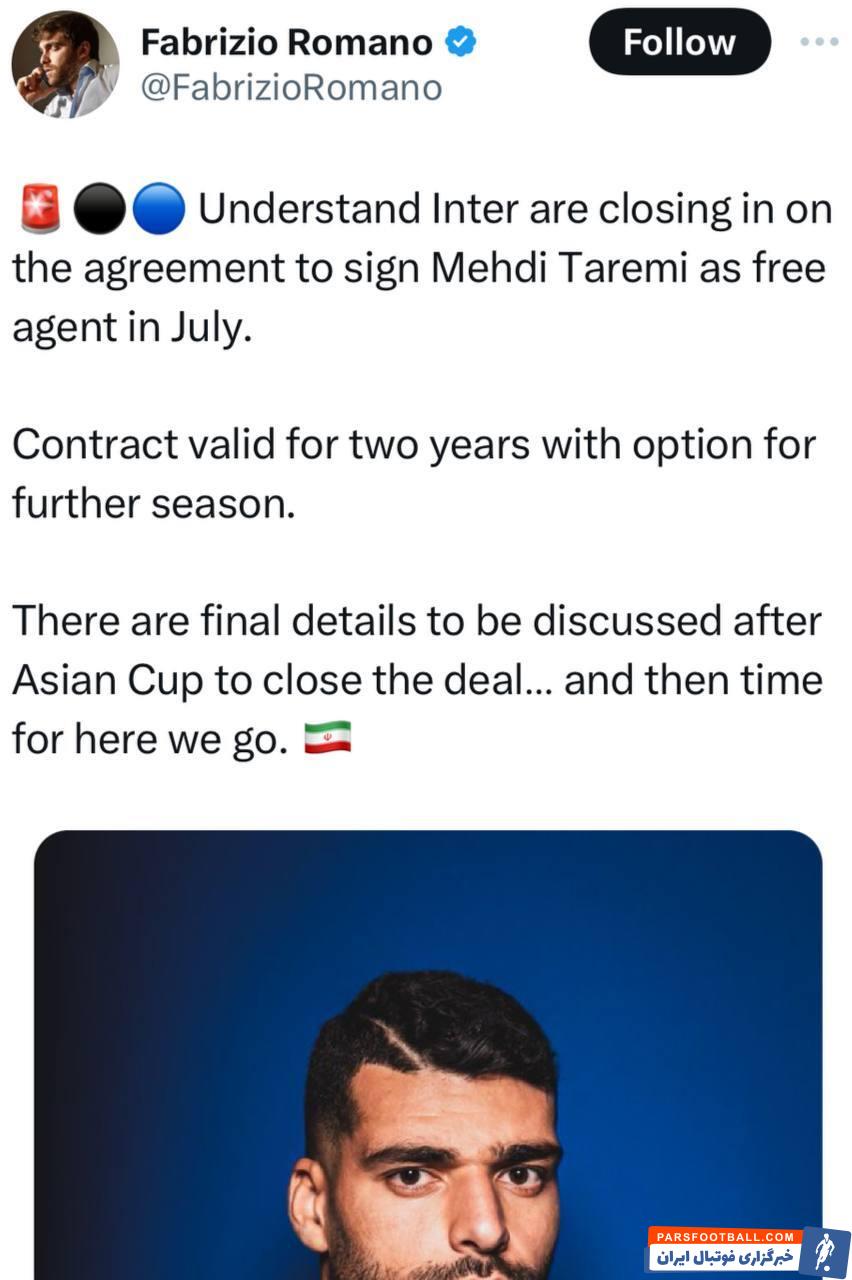Open Fabrizio Romano's profile picture

64,65
